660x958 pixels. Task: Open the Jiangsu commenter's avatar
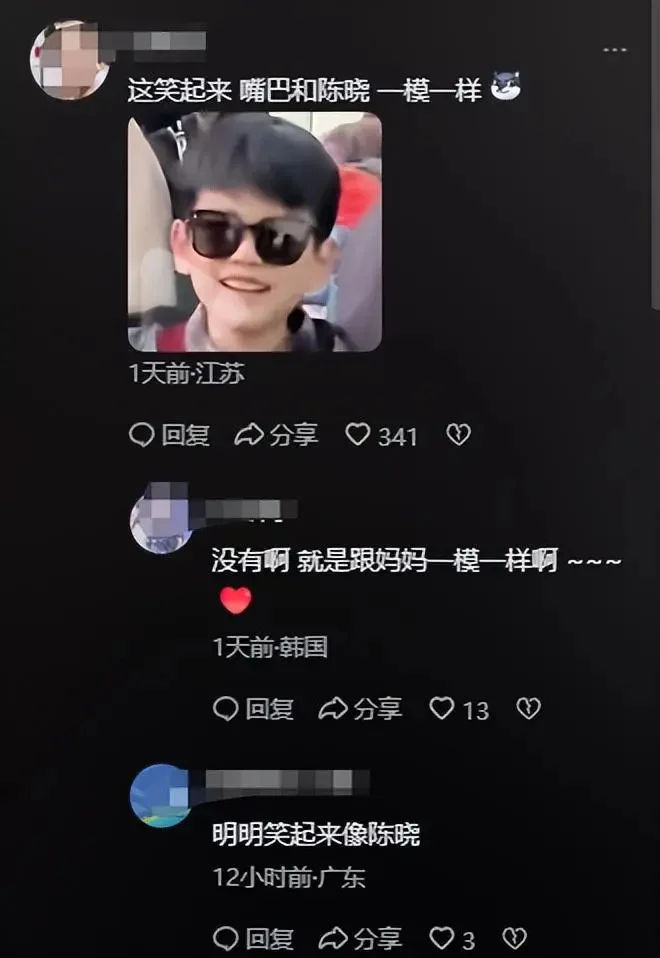point(69,60)
